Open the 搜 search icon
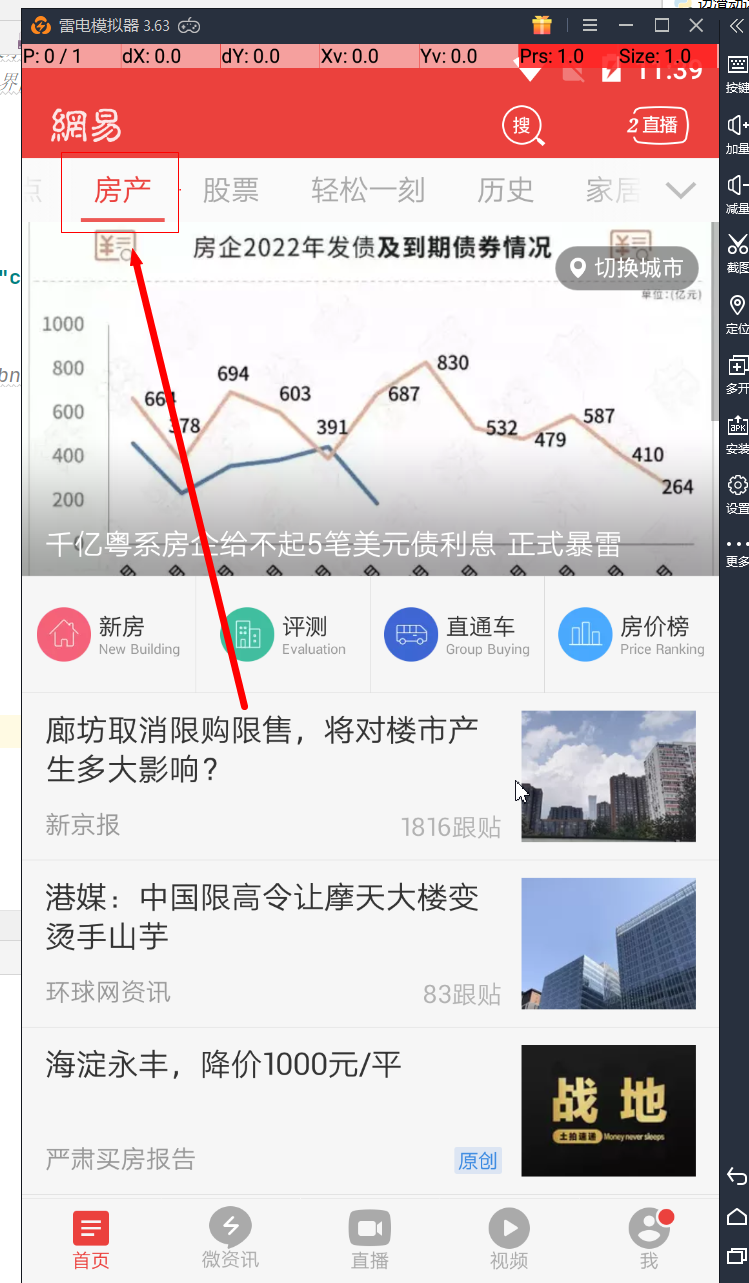749x1283 pixels. (523, 125)
